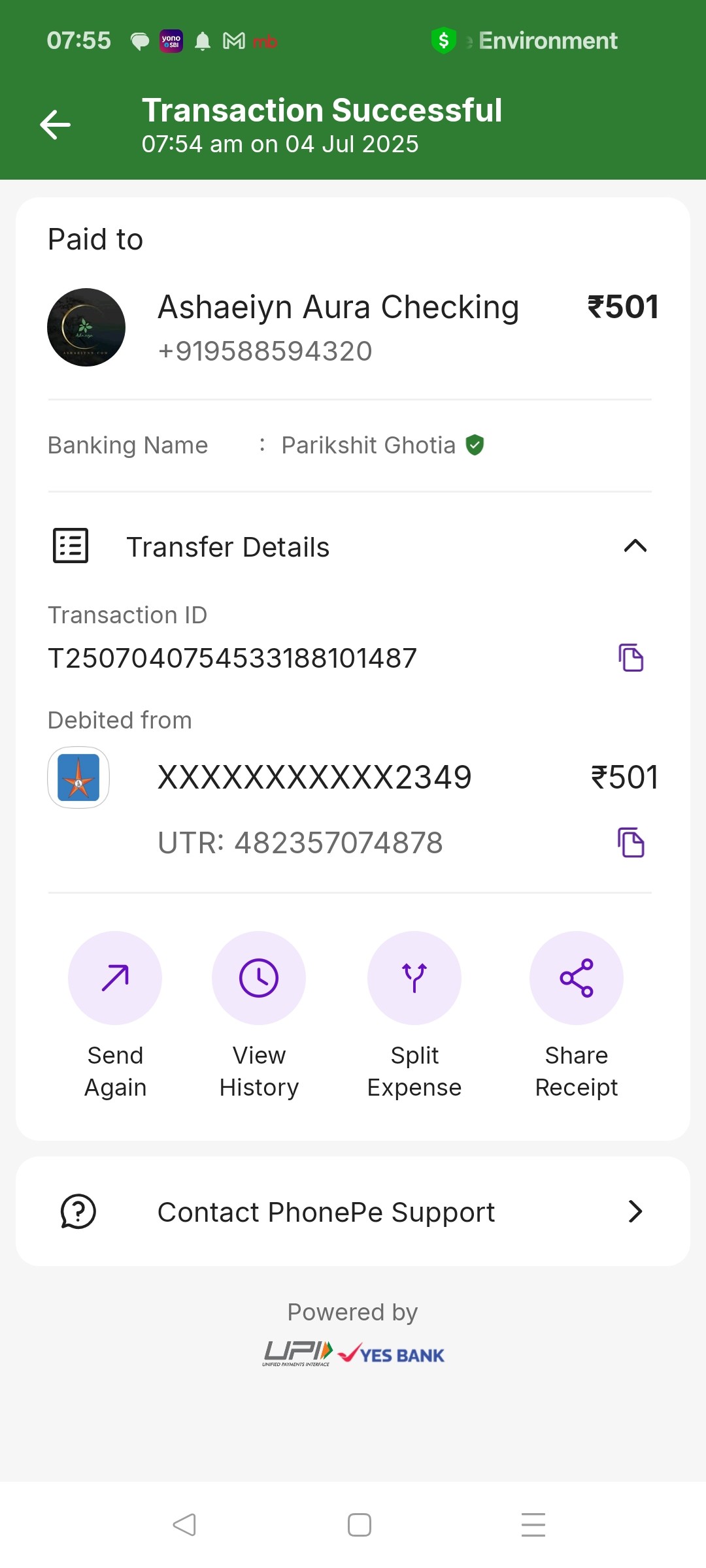Viewport: 706px width, 1568px height.
Task: Copy the Transaction ID
Action: pos(631,657)
